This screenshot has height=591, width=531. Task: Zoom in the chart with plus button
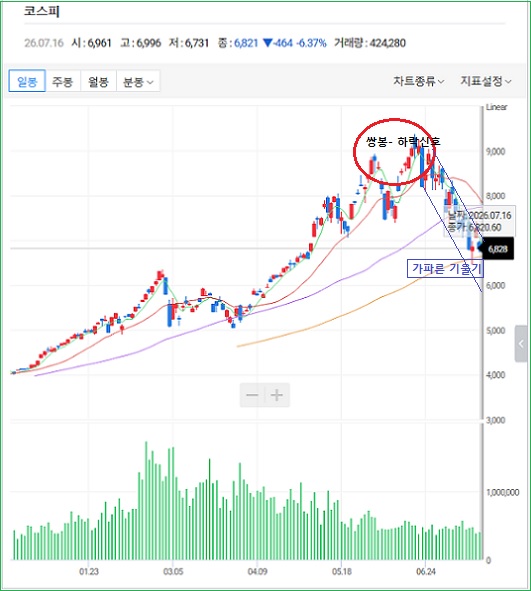pyautogui.click(x=277, y=395)
